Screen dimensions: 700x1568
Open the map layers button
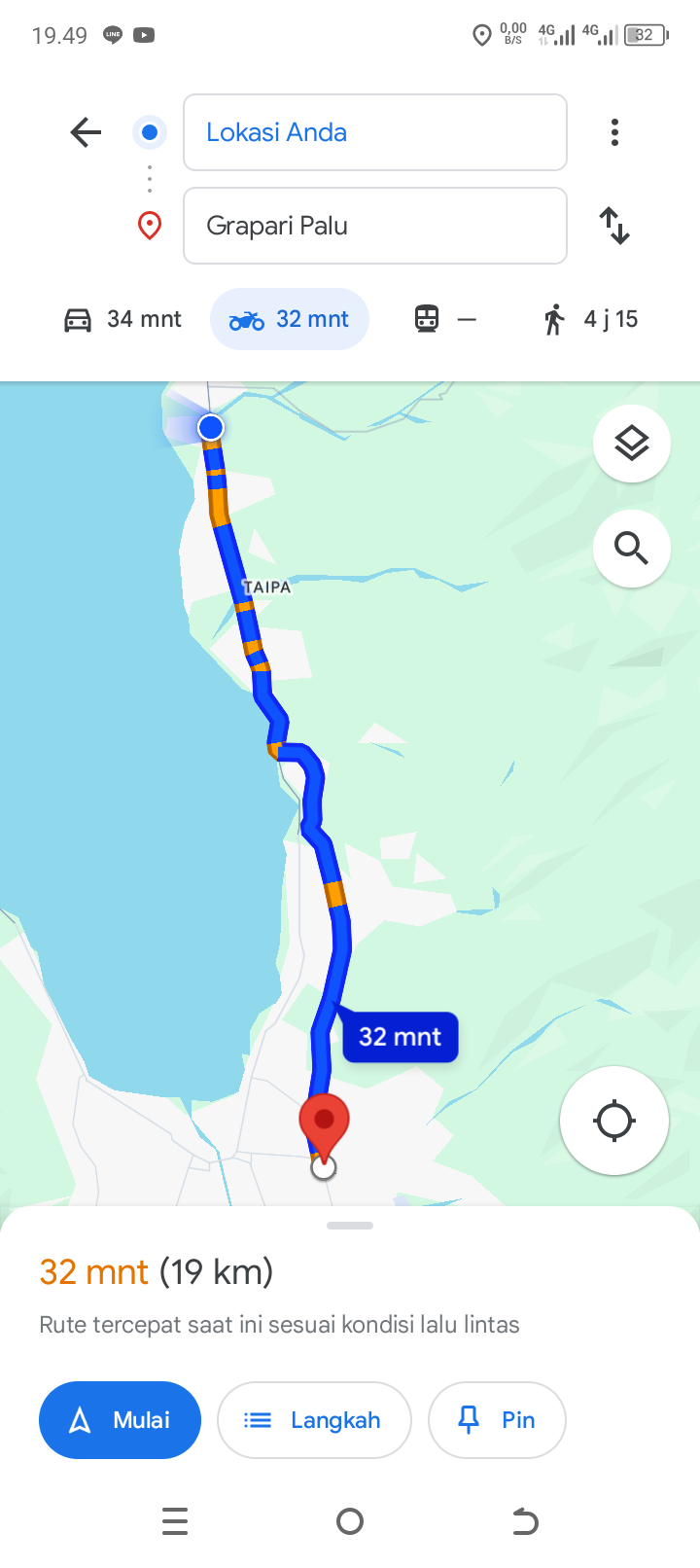click(x=632, y=444)
